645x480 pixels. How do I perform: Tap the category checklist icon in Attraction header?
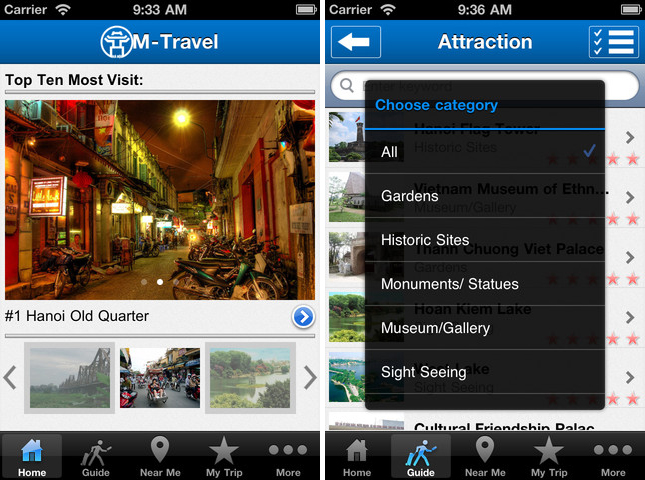point(613,42)
